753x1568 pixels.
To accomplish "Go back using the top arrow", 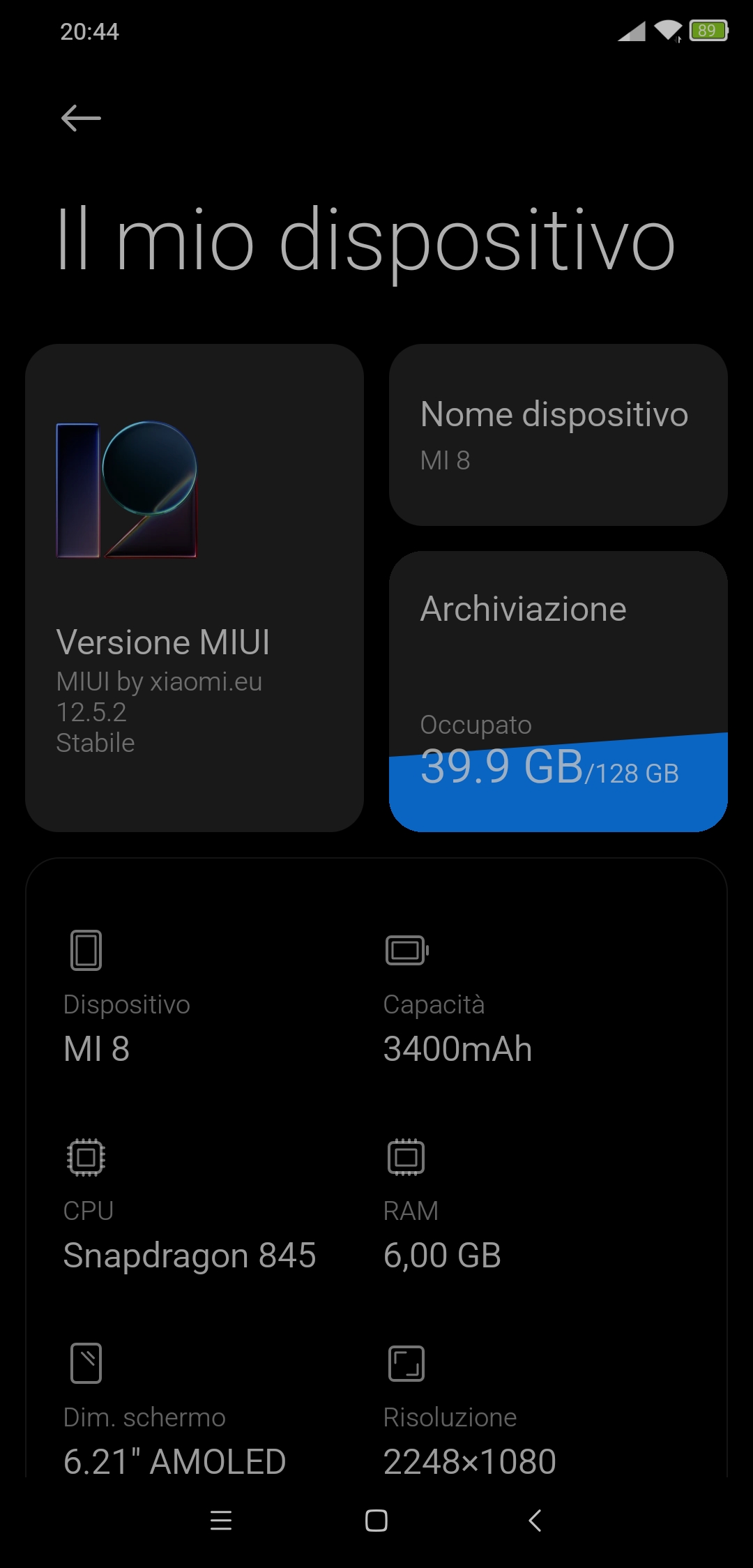I will [81, 118].
